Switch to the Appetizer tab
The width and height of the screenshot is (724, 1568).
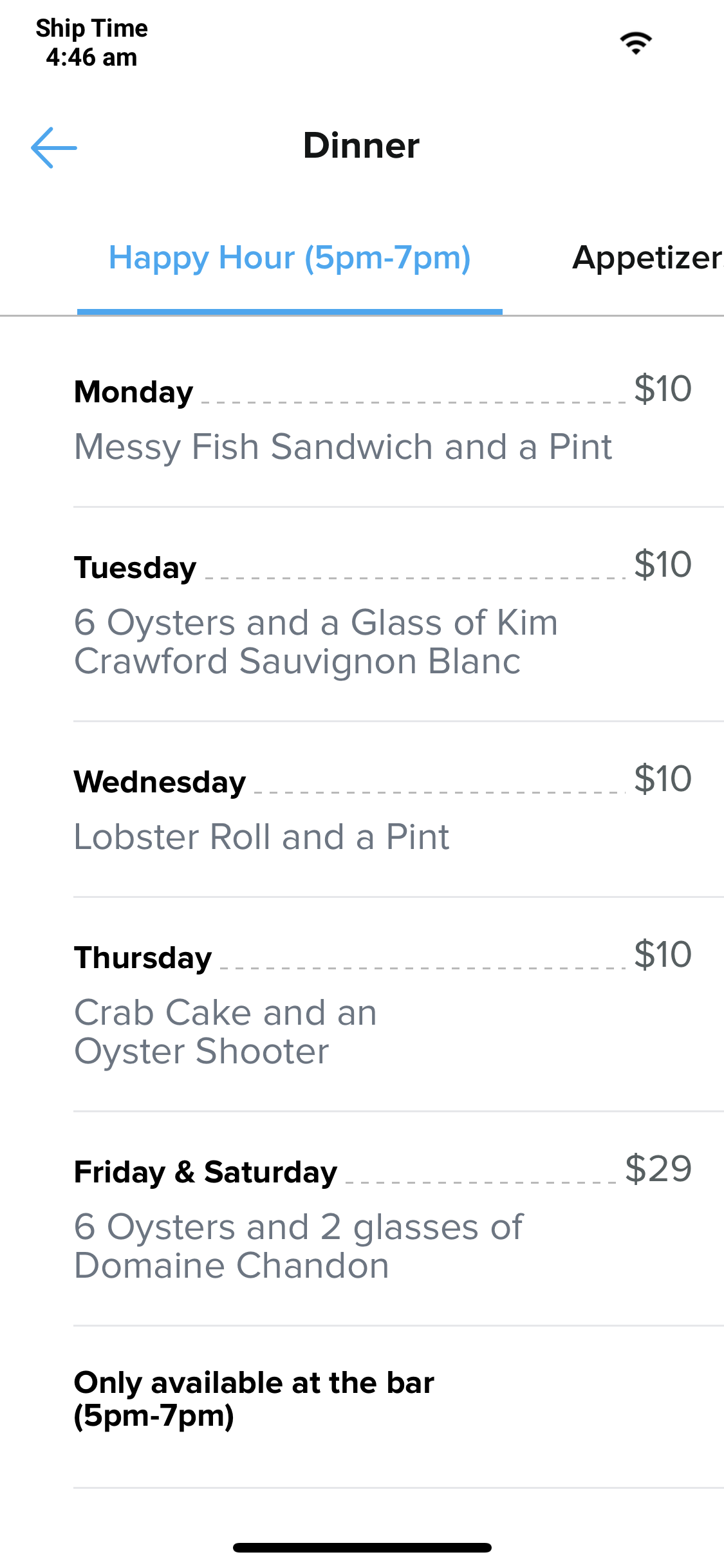pyautogui.click(x=647, y=258)
